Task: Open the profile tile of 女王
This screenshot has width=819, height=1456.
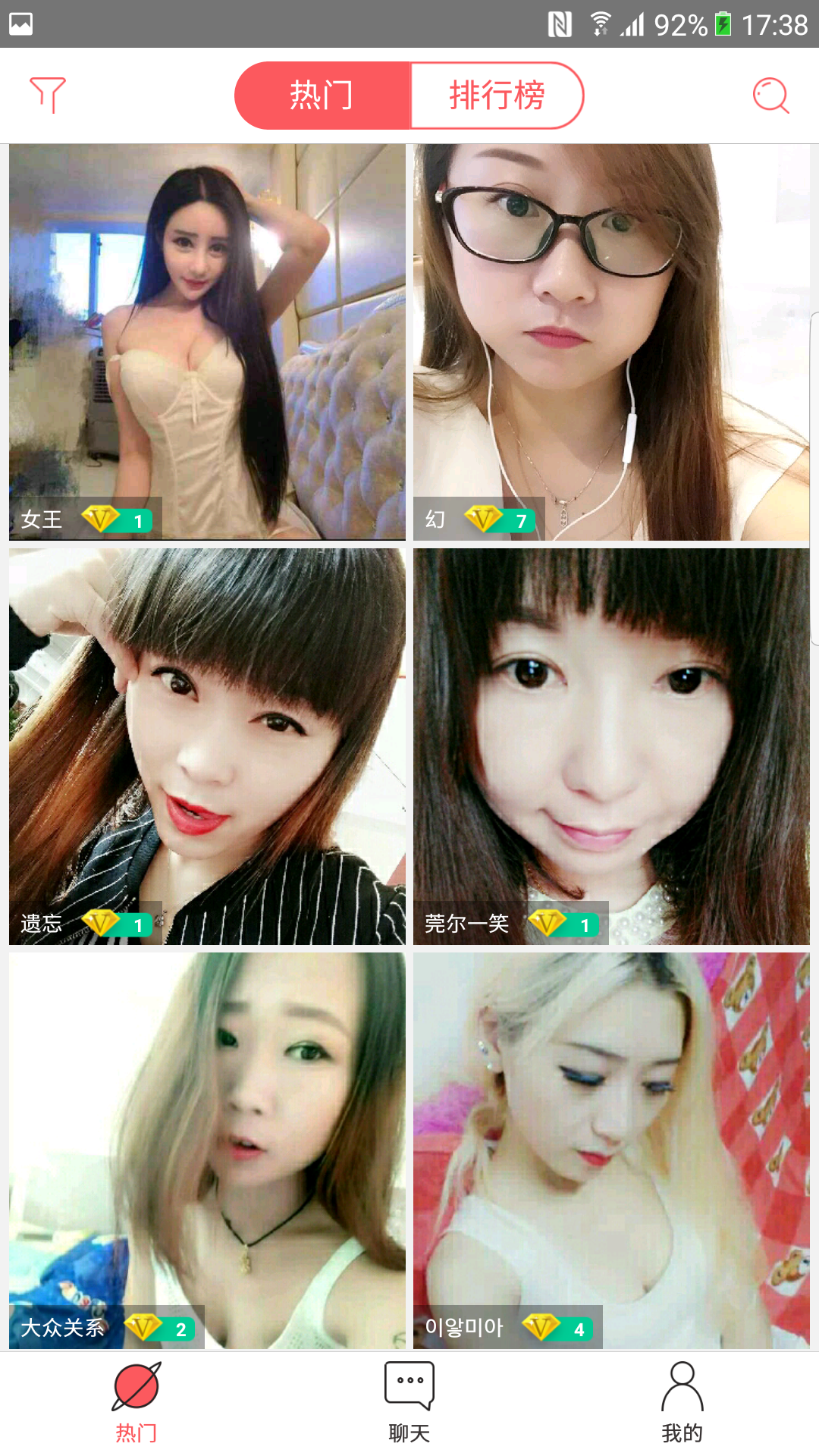Action: pyautogui.click(x=207, y=342)
